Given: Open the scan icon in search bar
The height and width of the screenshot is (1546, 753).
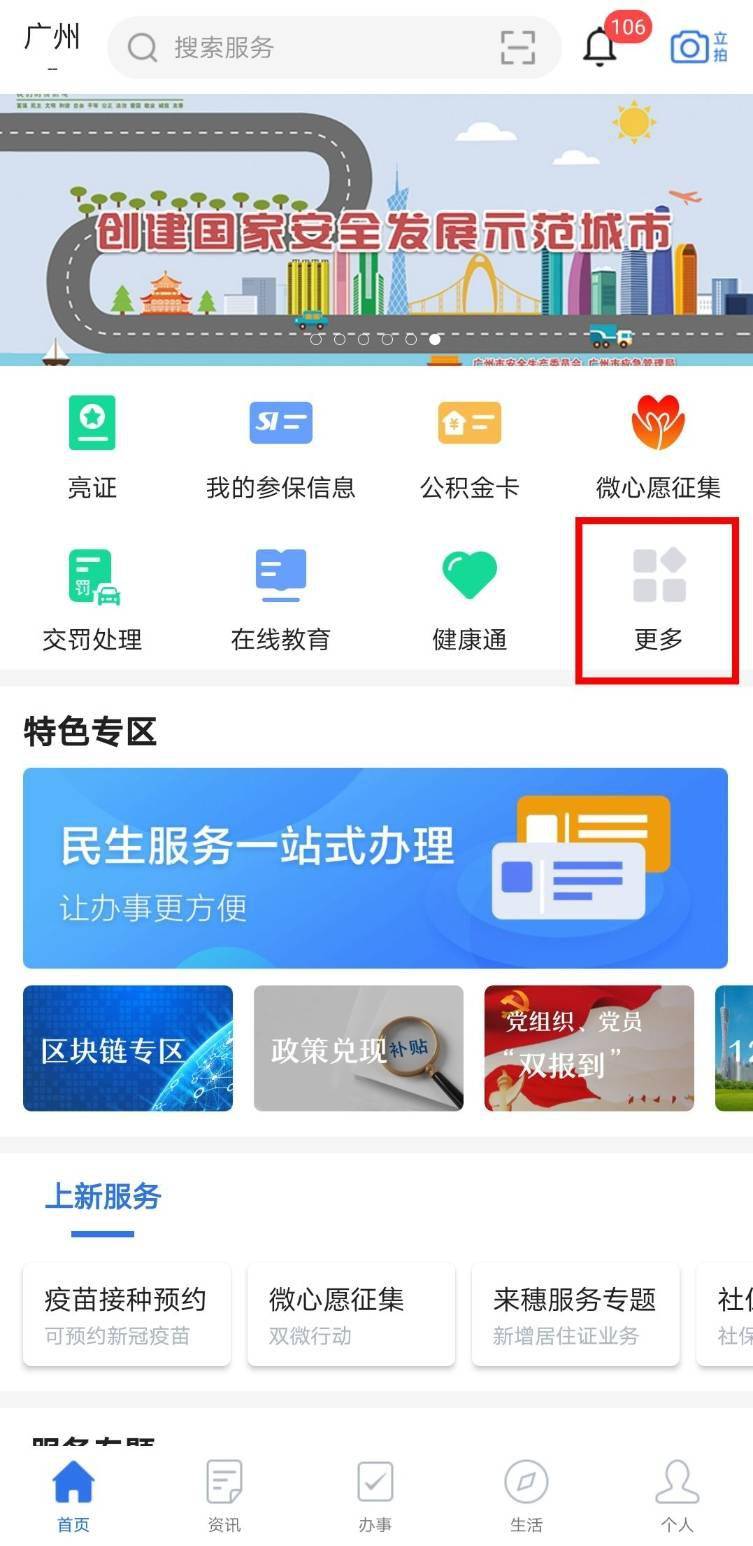Looking at the screenshot, I should tap(517, 47).
